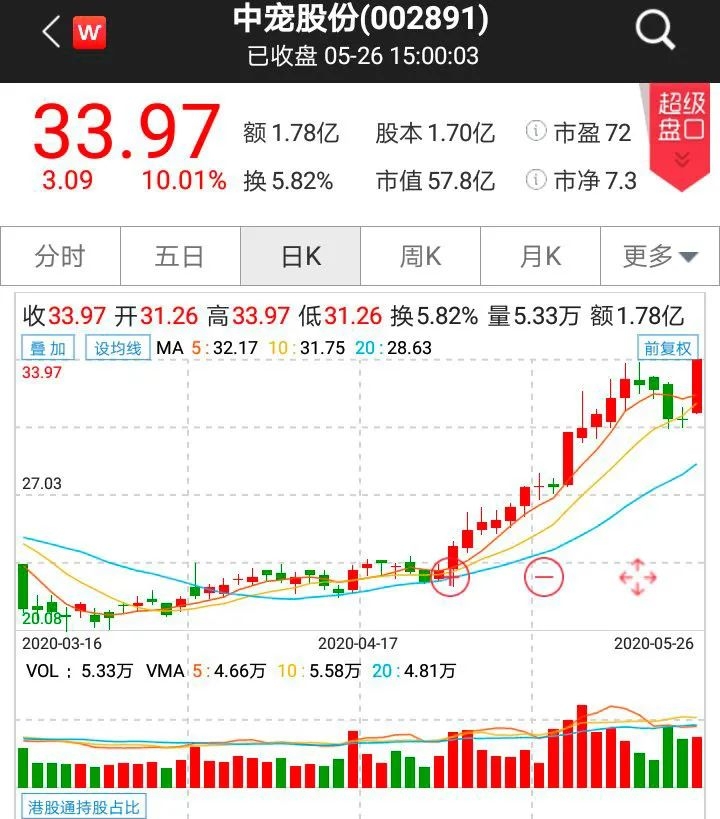Image resolution: width=720 pixels, height=819 pixels.
Task: Tap the zoom-out minus circle on chart
Action: [545, 577]
